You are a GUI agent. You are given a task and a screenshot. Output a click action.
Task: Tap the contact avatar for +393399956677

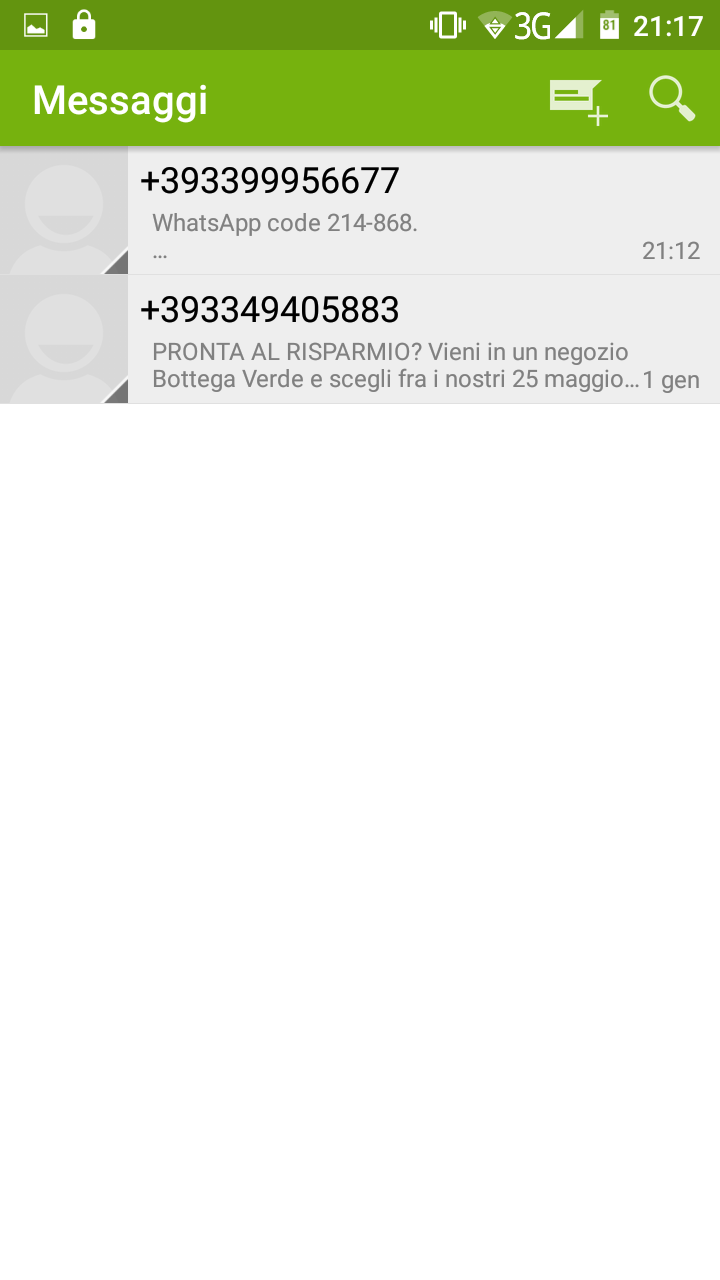(64, 210)
